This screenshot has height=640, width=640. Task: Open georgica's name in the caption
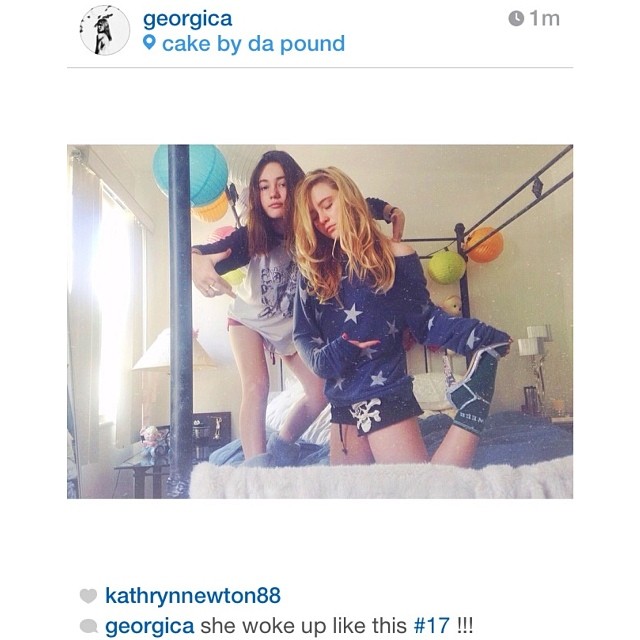point(149,625)
